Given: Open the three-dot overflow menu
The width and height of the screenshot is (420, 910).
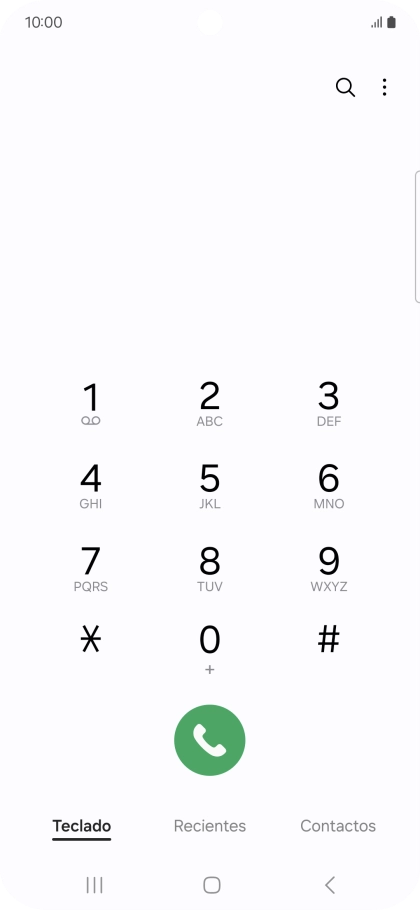Looking at the screenshot, I should pyautogui.click(x=384, y=88).
